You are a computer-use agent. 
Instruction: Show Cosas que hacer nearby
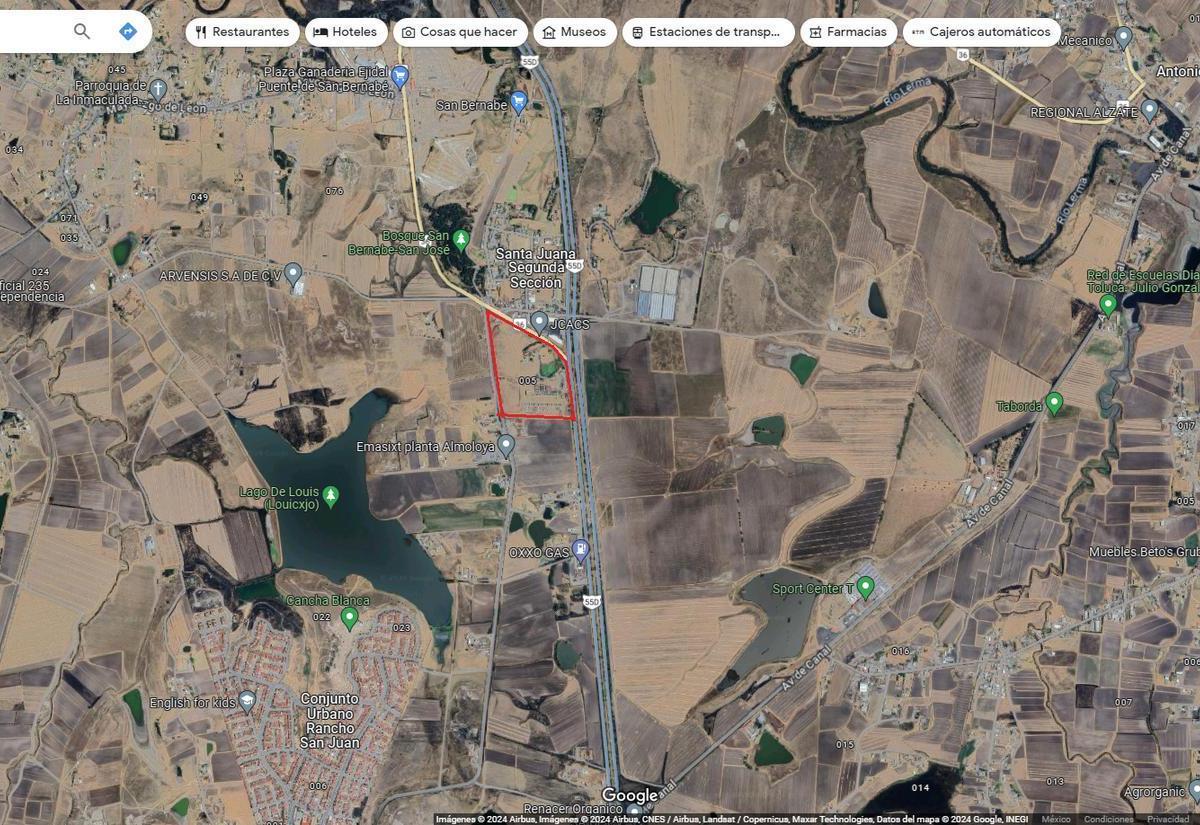click(x=459, y=32)
